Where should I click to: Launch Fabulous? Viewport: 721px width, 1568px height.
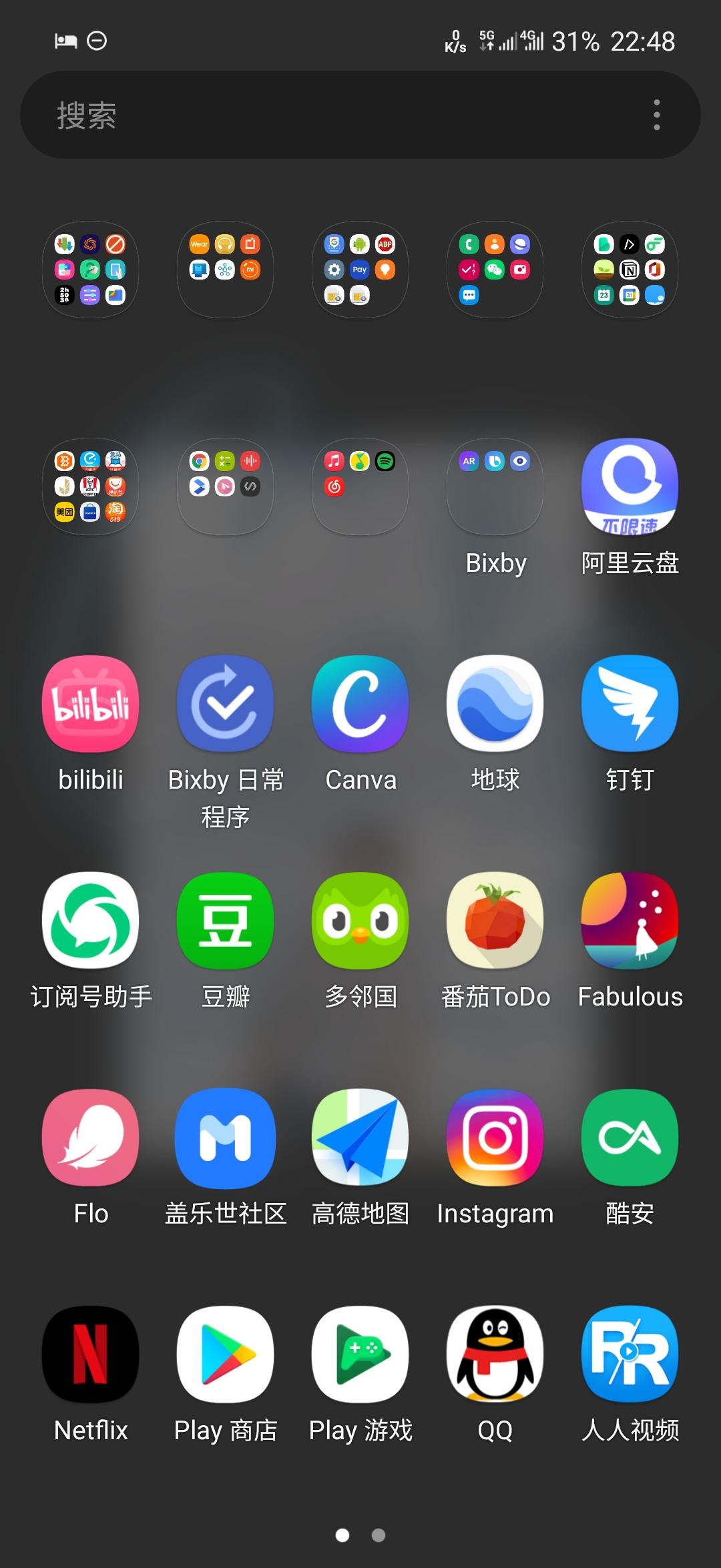630,921
